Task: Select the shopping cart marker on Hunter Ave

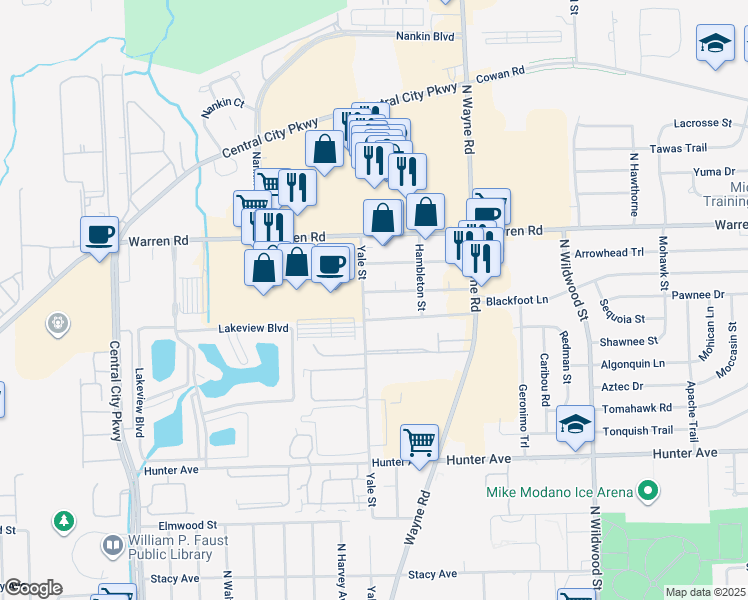Action: [420, 442]
